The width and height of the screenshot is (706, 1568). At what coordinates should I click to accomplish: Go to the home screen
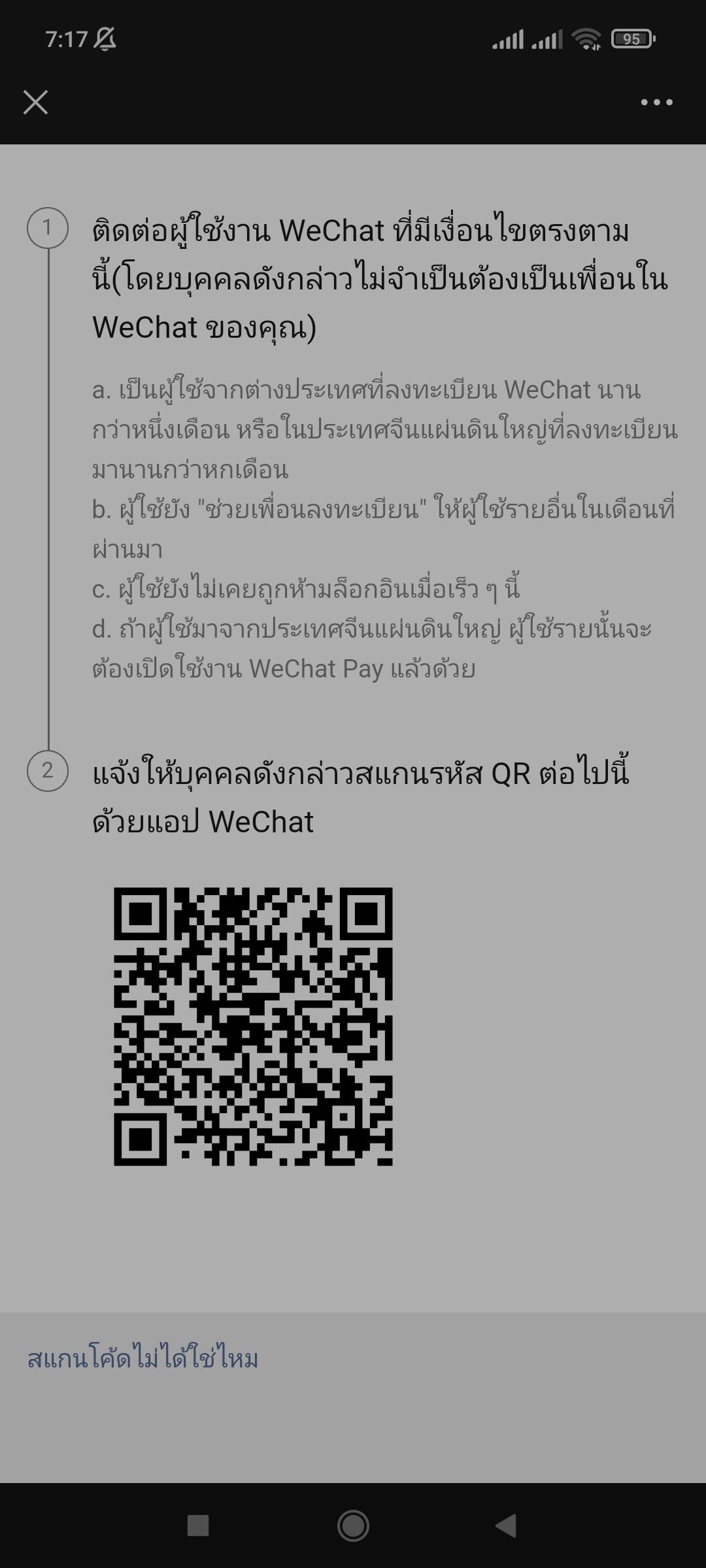353,1526
